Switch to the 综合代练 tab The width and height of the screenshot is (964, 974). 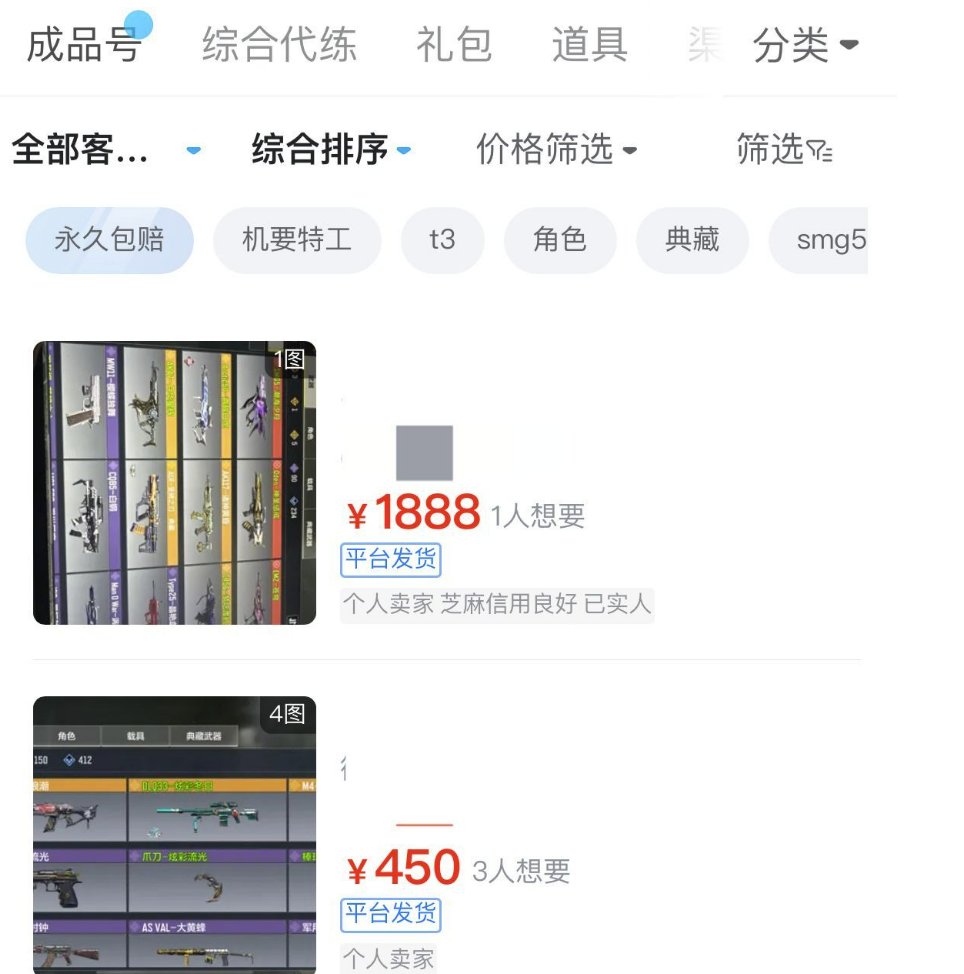pyautogui.click(x=279, y=45)
